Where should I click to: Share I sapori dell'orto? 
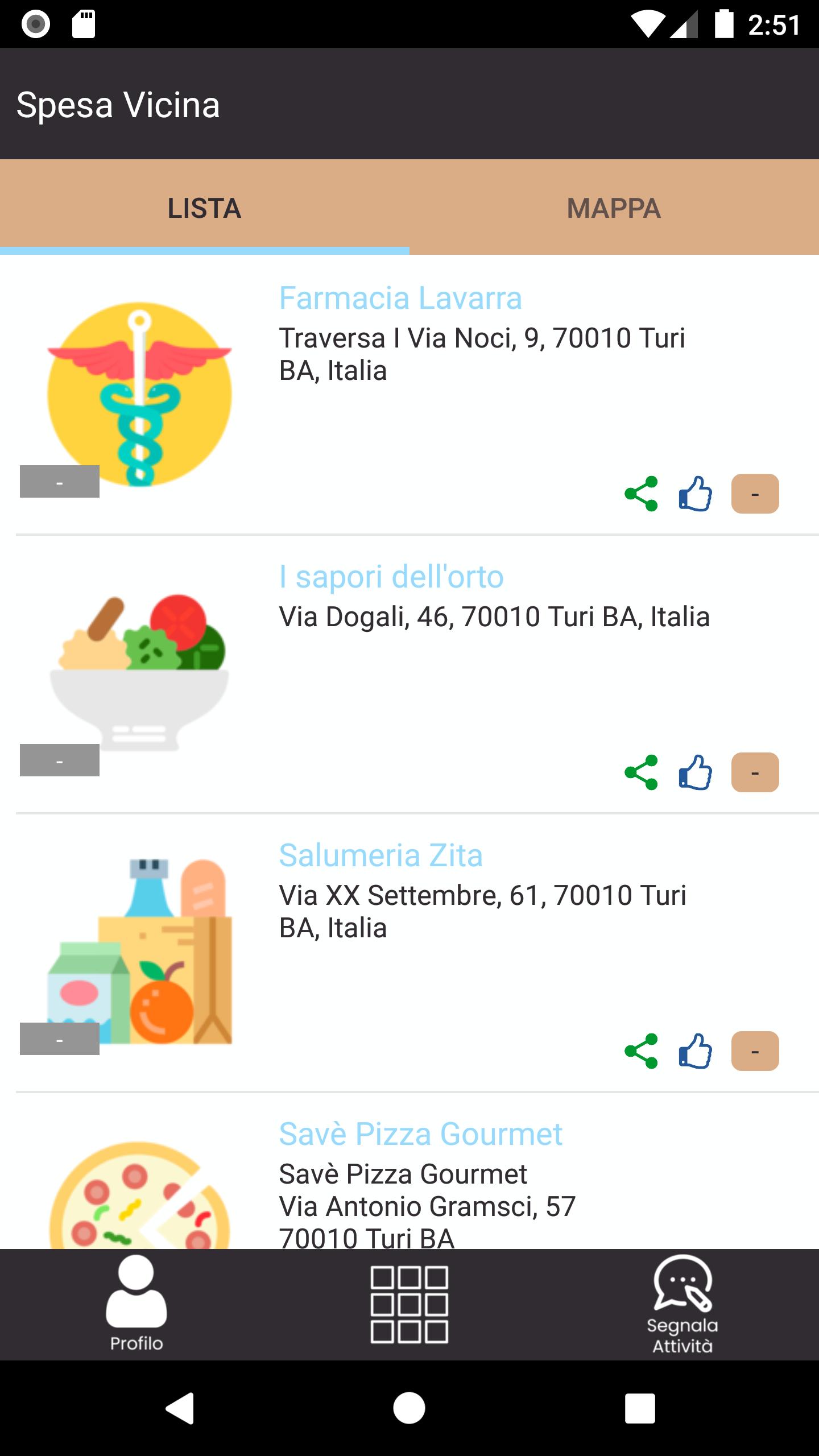(x=641, y=772)
